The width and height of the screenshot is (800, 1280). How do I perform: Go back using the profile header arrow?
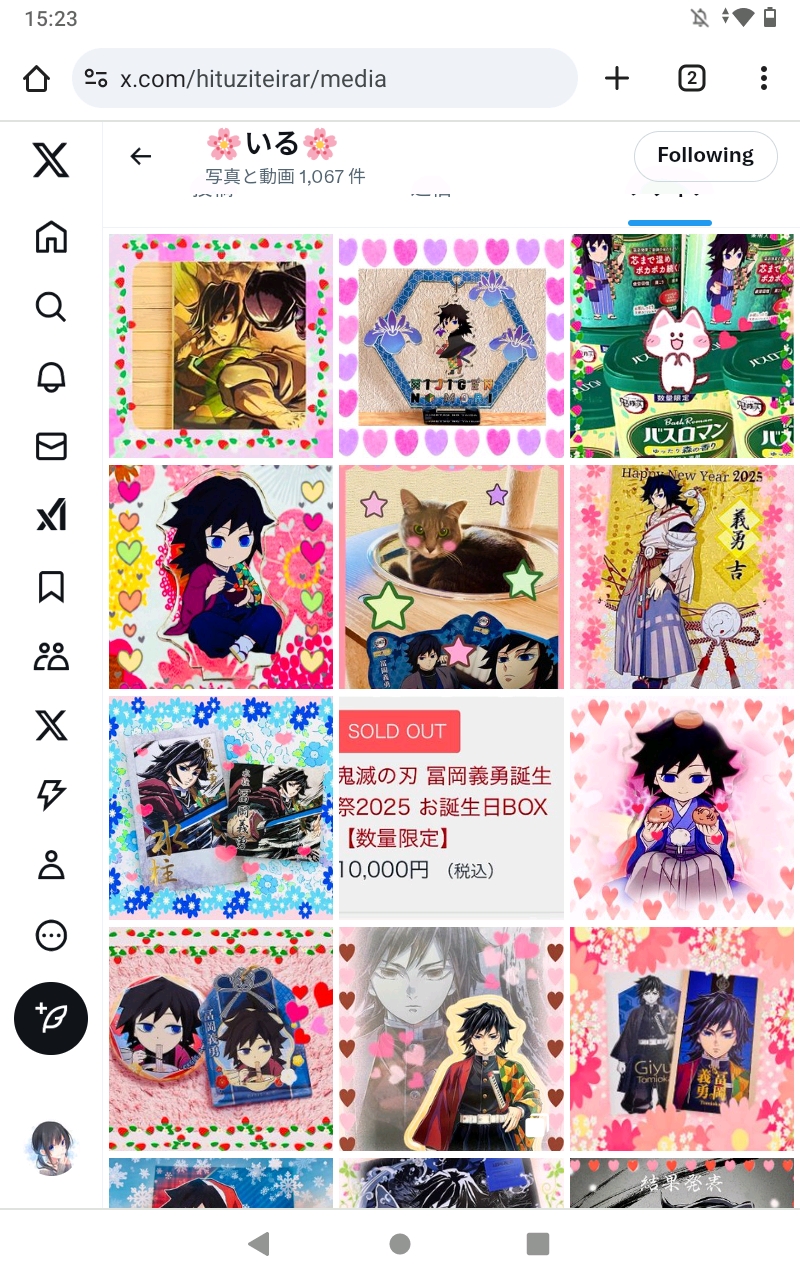[x=141, y=156]
